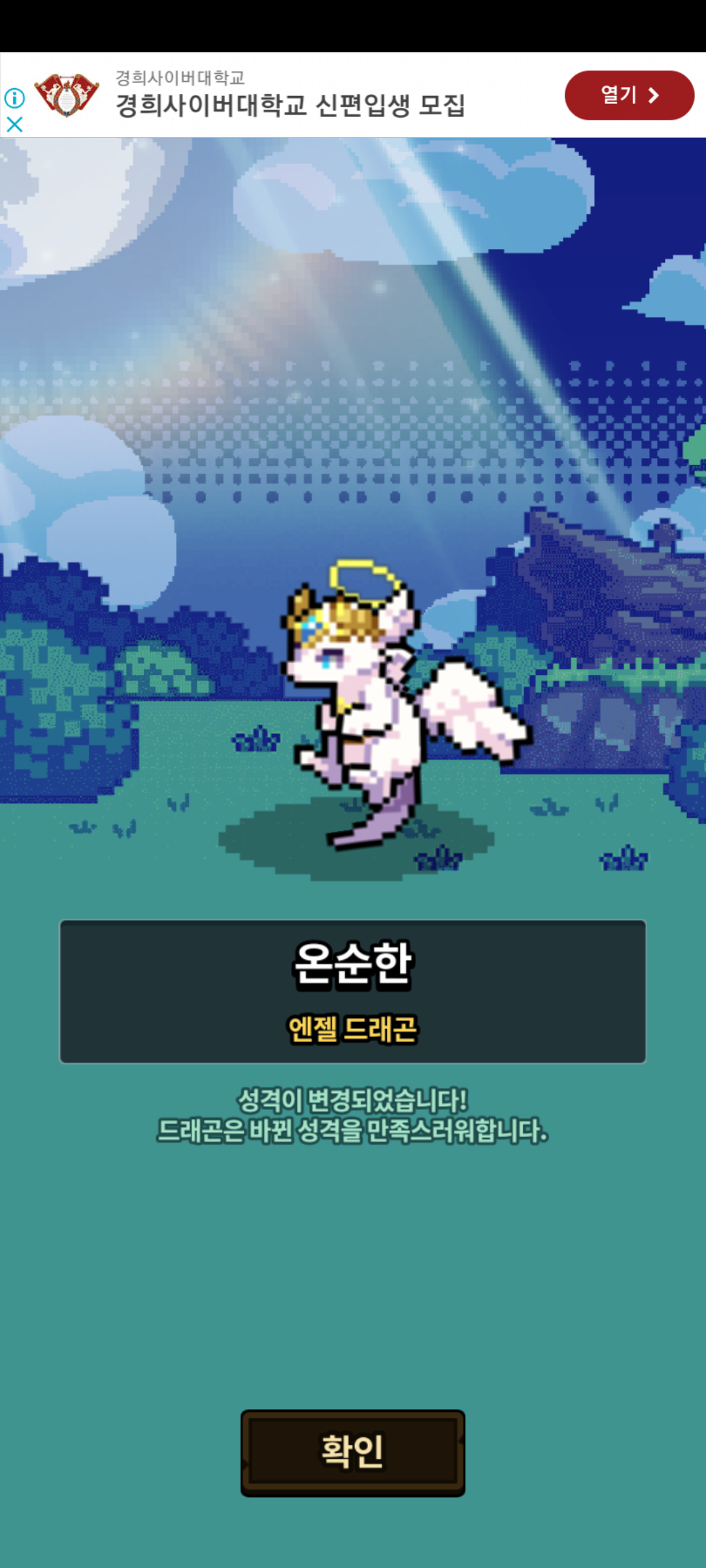This screenshot has width=706, height=1568.
Task: Open the ad with 열기 button
Action: pos(629,95)
